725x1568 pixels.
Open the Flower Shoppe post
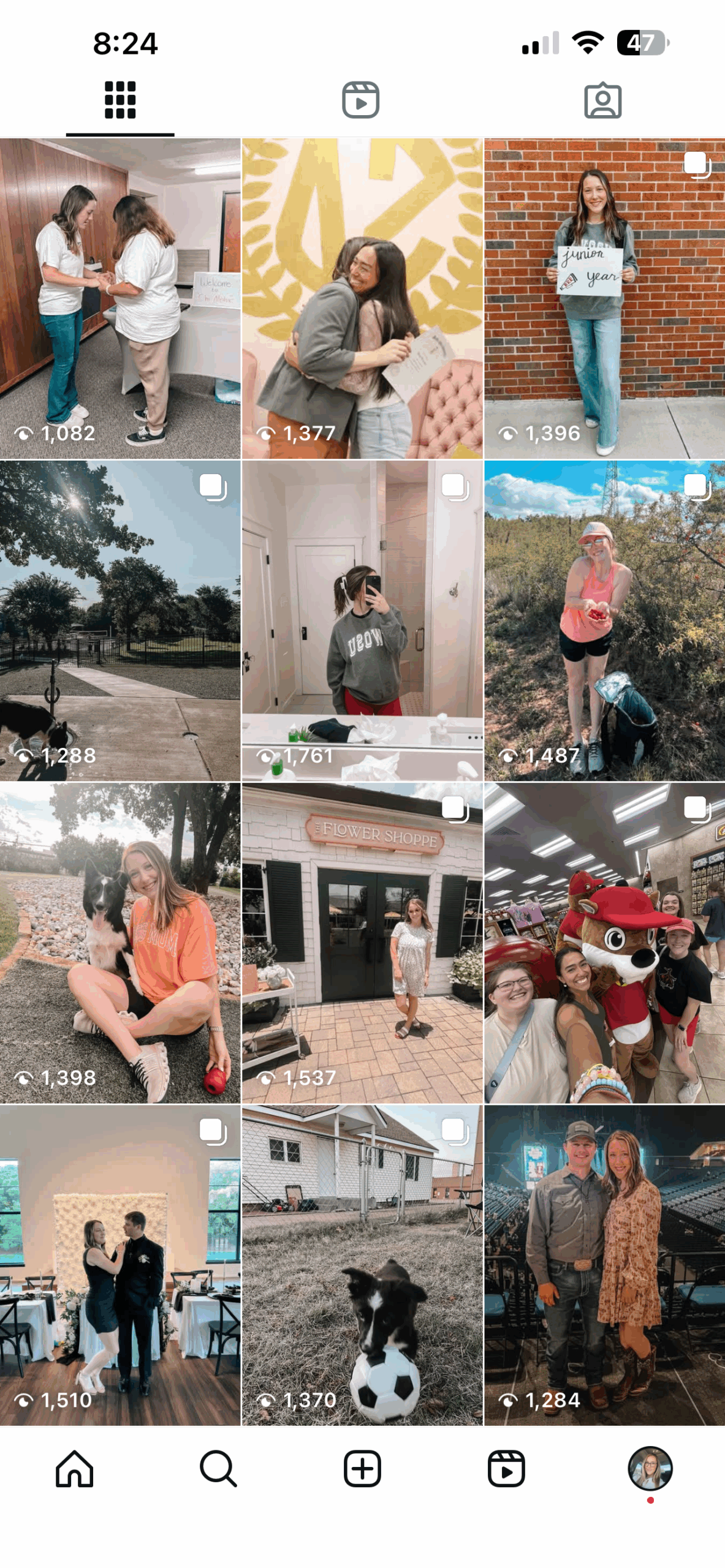[362, 942]
